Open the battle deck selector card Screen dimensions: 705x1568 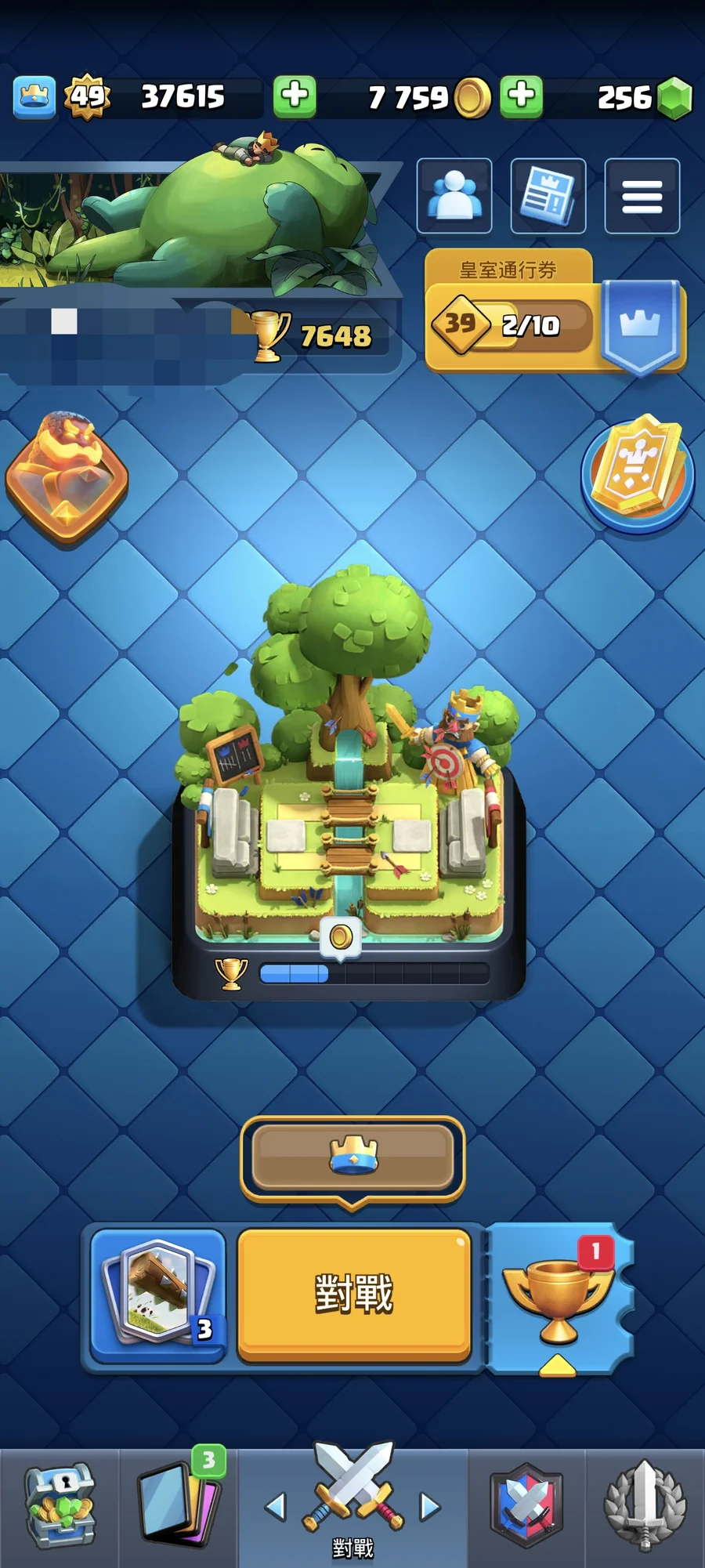[x=159, y=1295]
